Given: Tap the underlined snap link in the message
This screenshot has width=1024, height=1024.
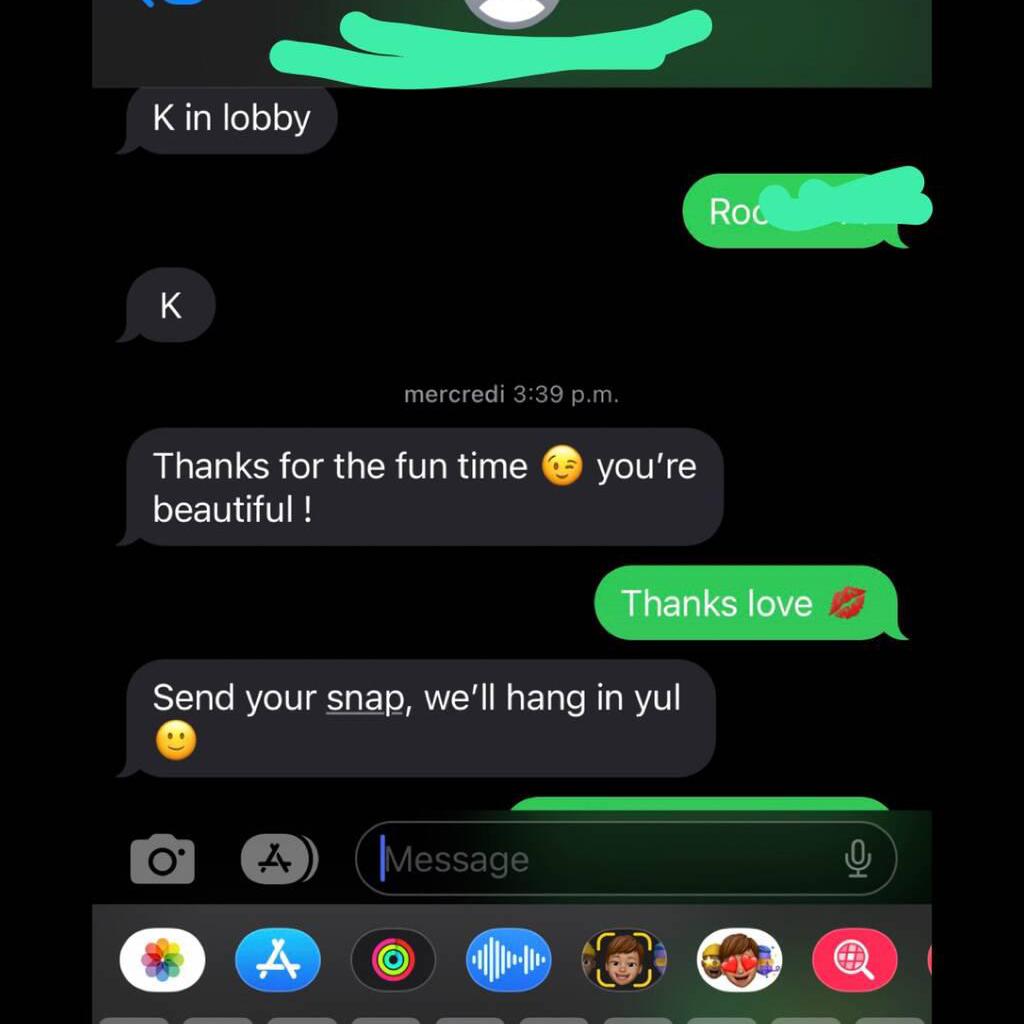Looking at the screenshot, I should pos(365,698).
